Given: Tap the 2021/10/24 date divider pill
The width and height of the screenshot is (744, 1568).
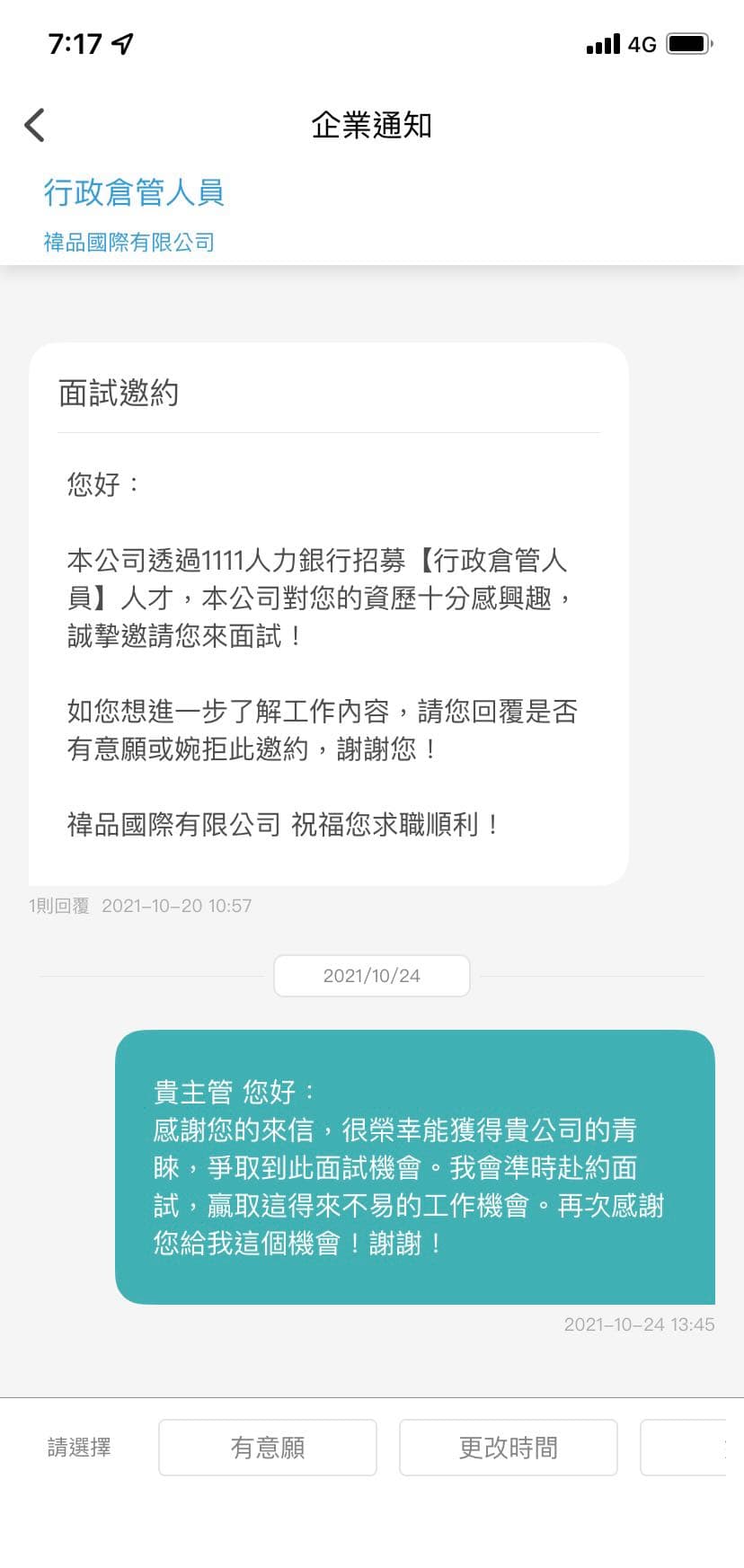Looking at the screenshot, I should [x=371, y=975].
